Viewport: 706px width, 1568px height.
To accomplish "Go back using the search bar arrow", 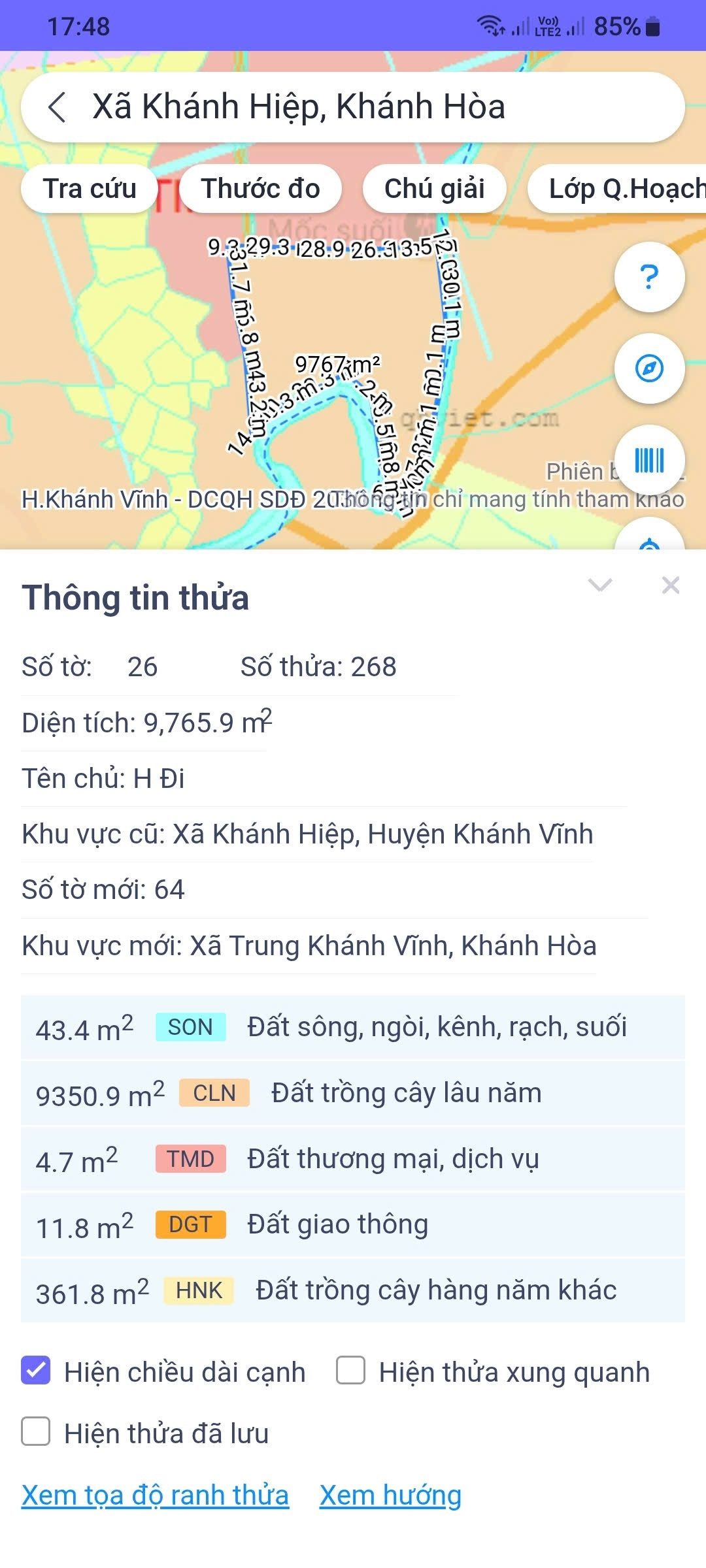I will pyautogui.click(x=58, y=107).
